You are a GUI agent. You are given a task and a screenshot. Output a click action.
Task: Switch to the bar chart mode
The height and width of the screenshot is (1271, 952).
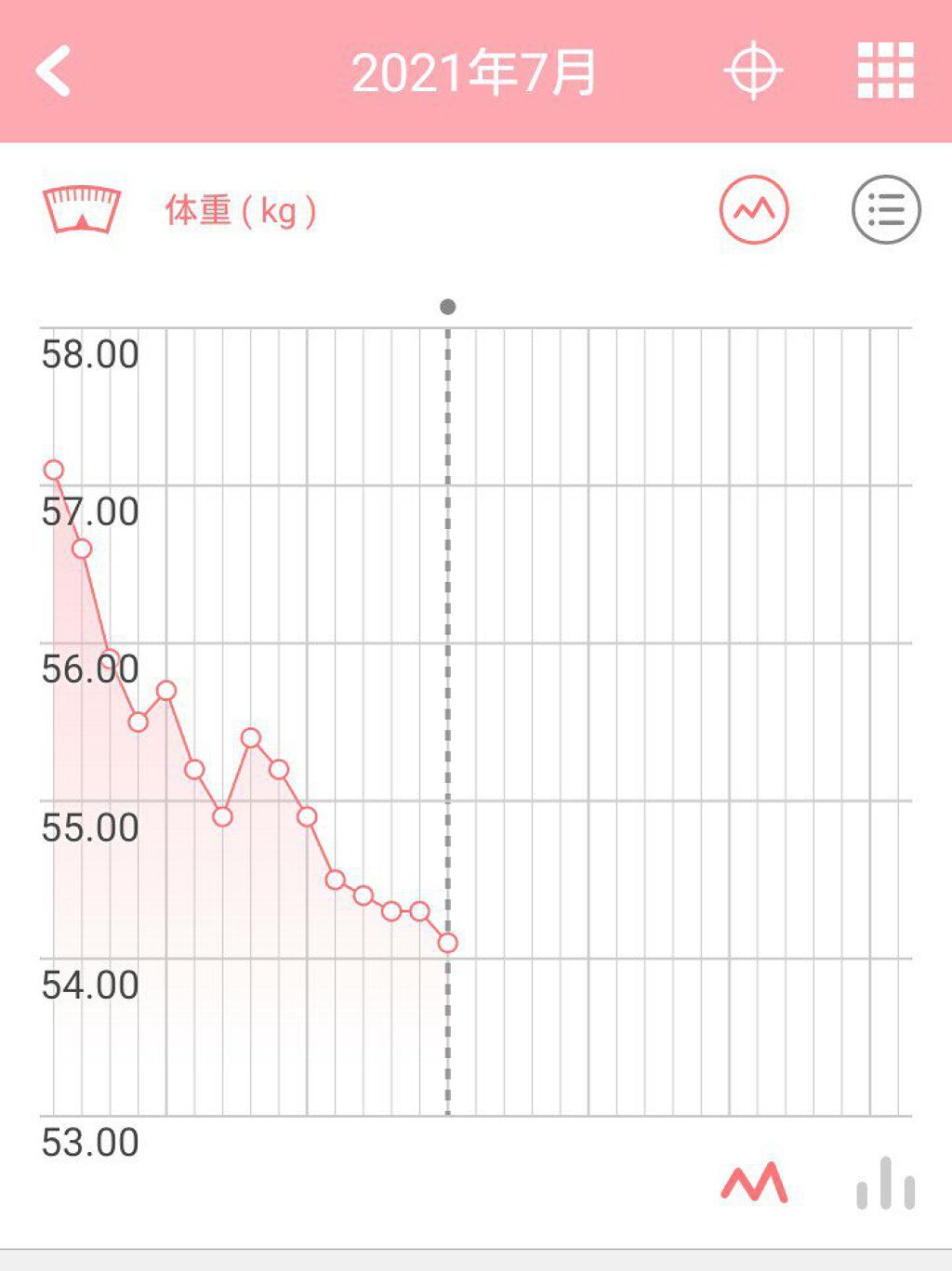tap(885, 1184)
